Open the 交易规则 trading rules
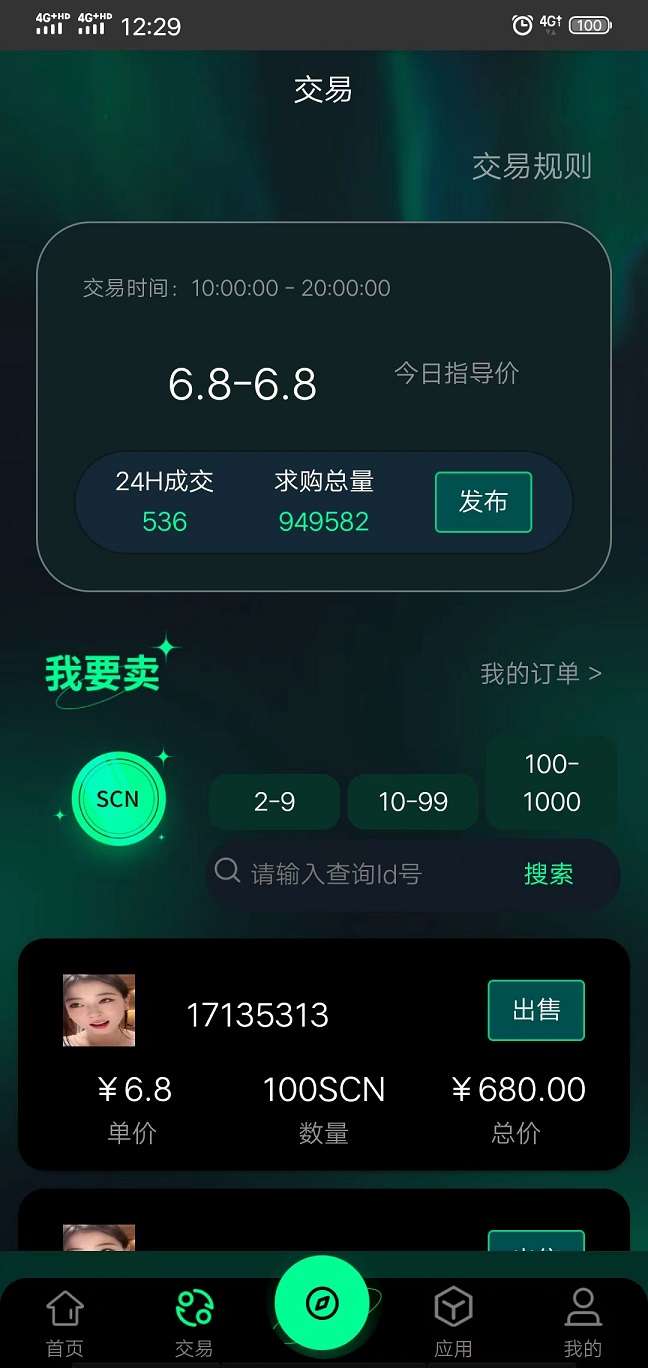The height and width of the screenshot is (1368, 648). pos(531,166)
